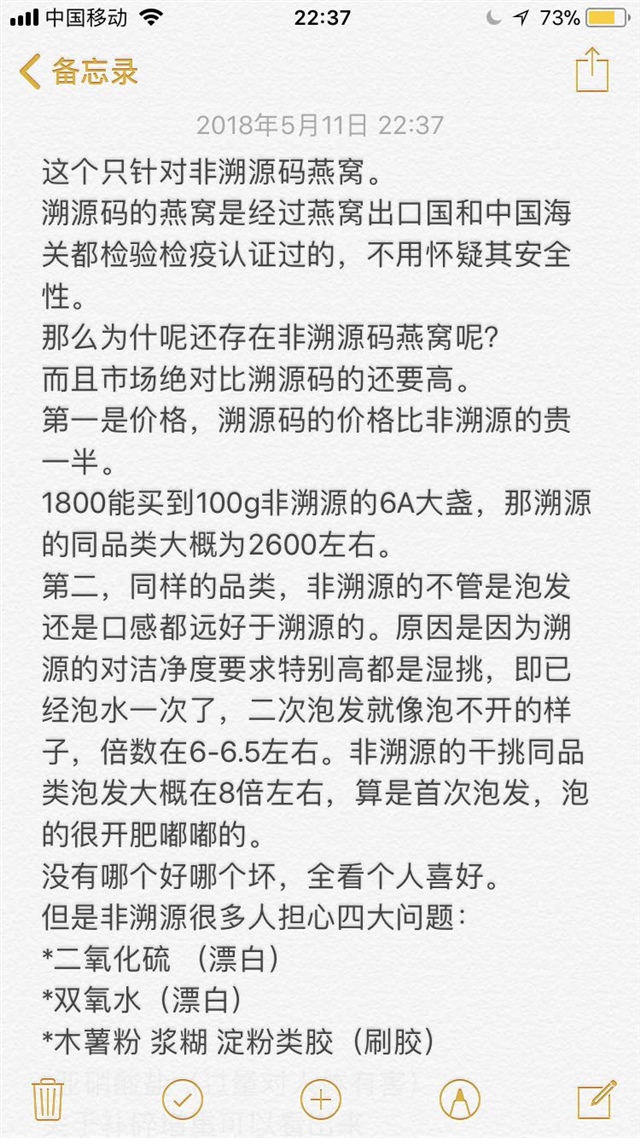Tap the plus icon to insert an attachment
Screen dimensions: 640x1138
[321, 1100]
